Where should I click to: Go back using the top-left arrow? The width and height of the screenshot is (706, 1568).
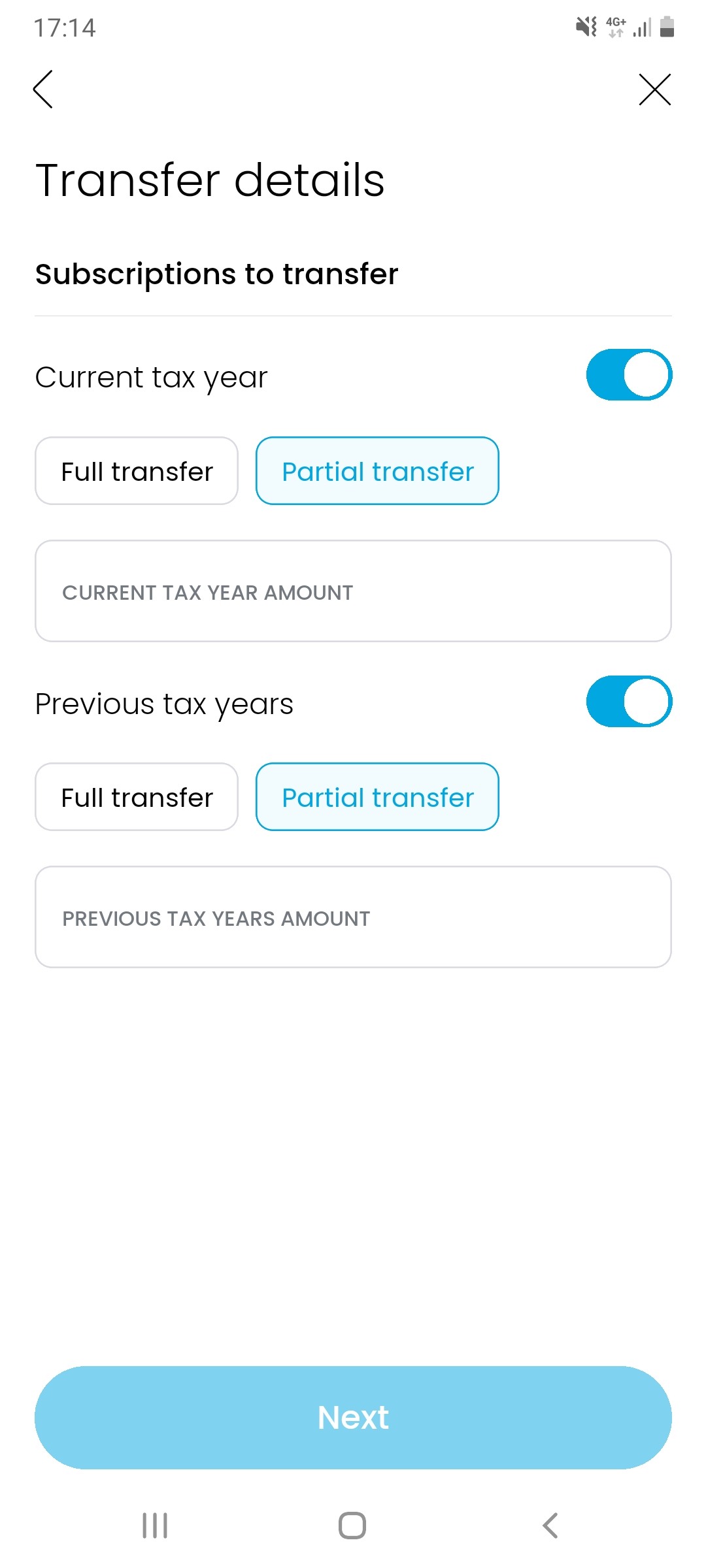point(43,90)
